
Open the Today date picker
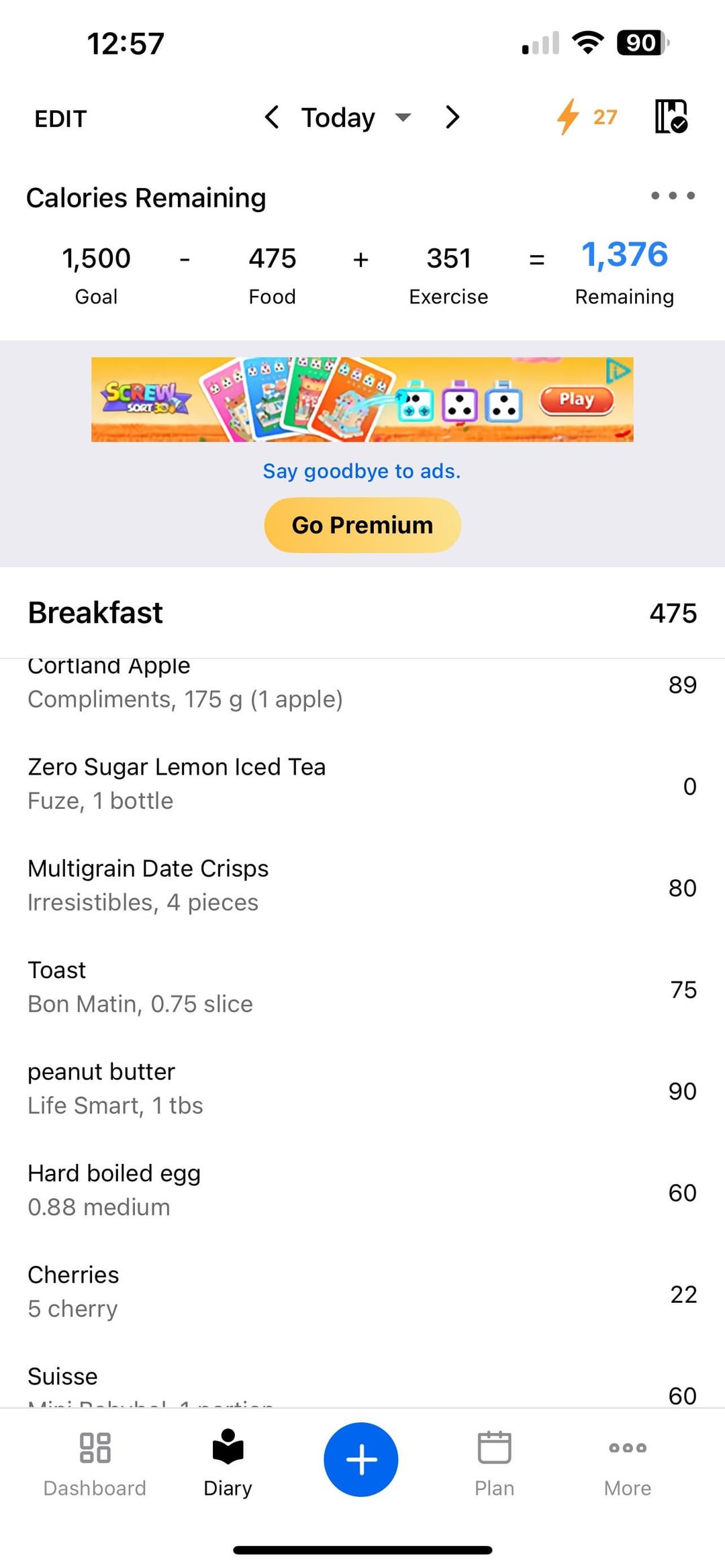(x=354, y=118)
